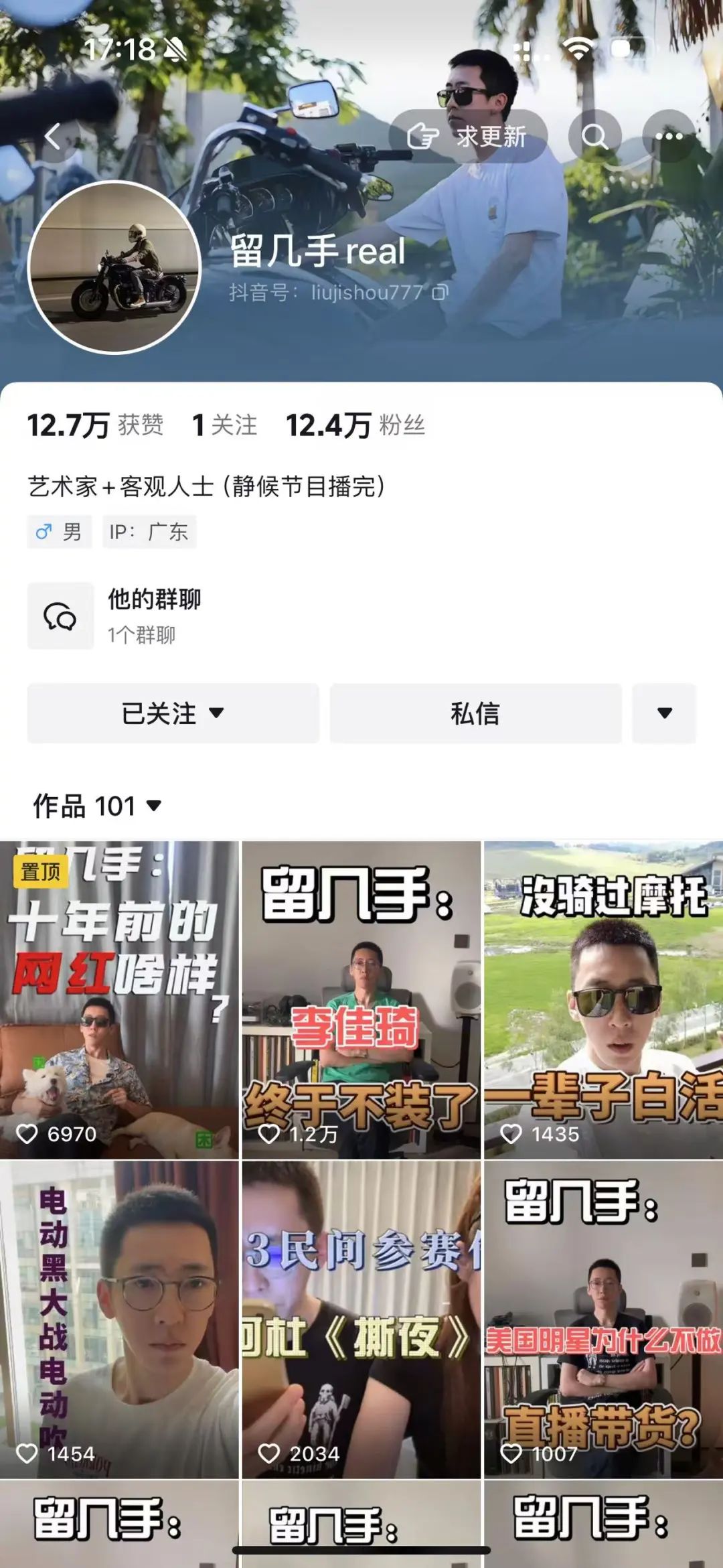Send a private message via 私信
The width and height of the screenshot is (723, 1568).
pos(475,713)
